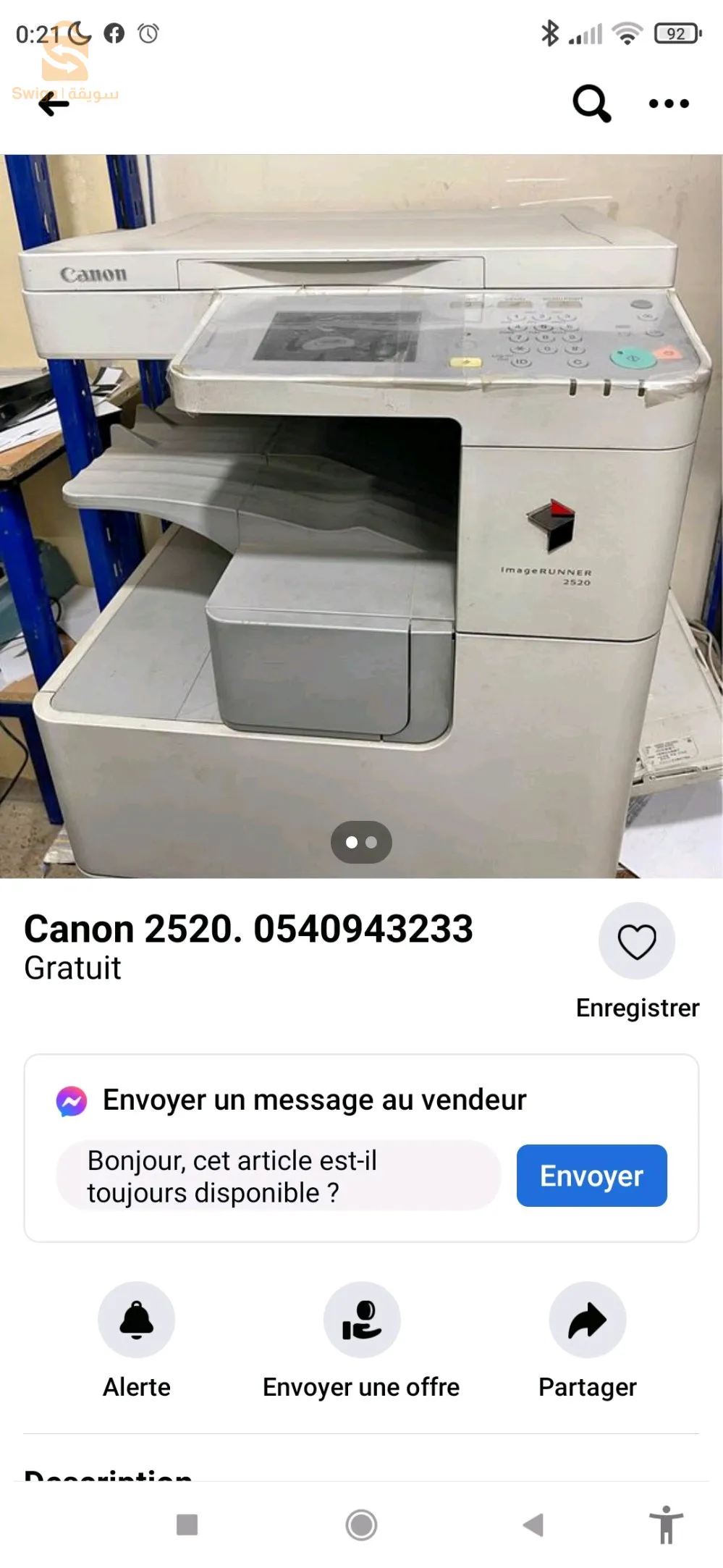Edit the pre-filled message to the seller
Image resolution: width=723 pixels, height=1568 pixels.
pos(279,1176)
